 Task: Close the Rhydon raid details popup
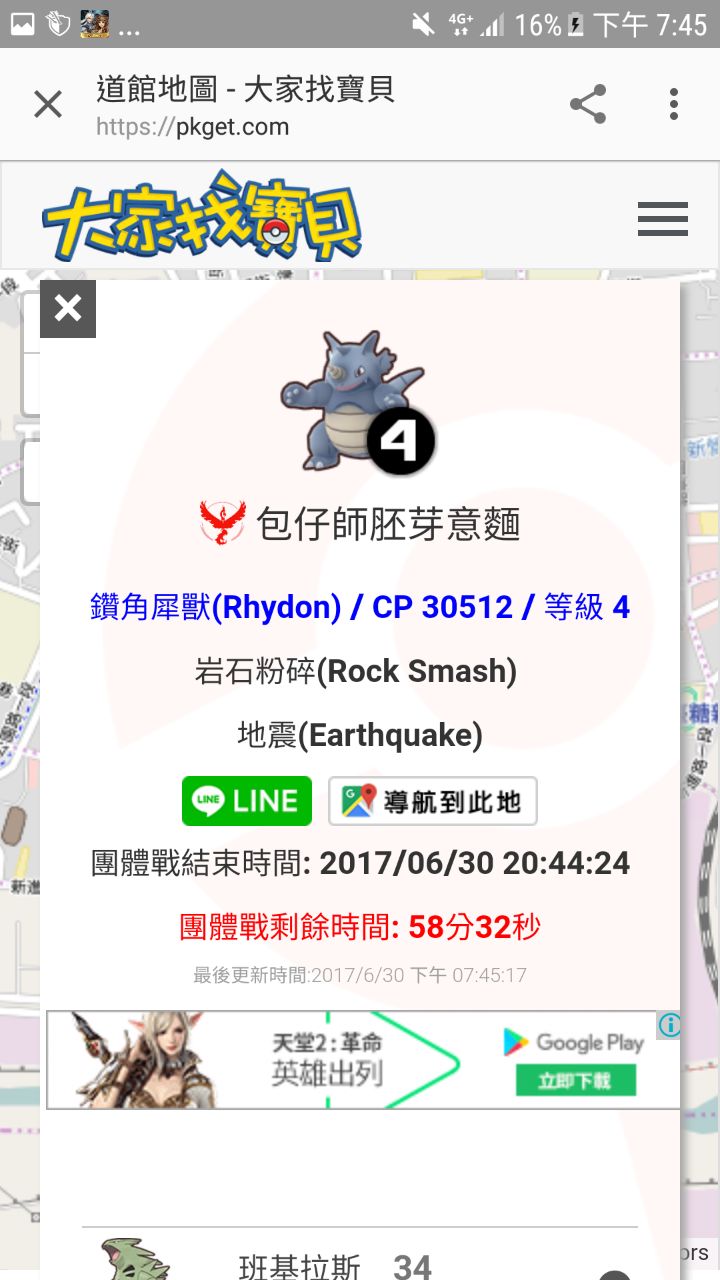[x=68, y=308]
